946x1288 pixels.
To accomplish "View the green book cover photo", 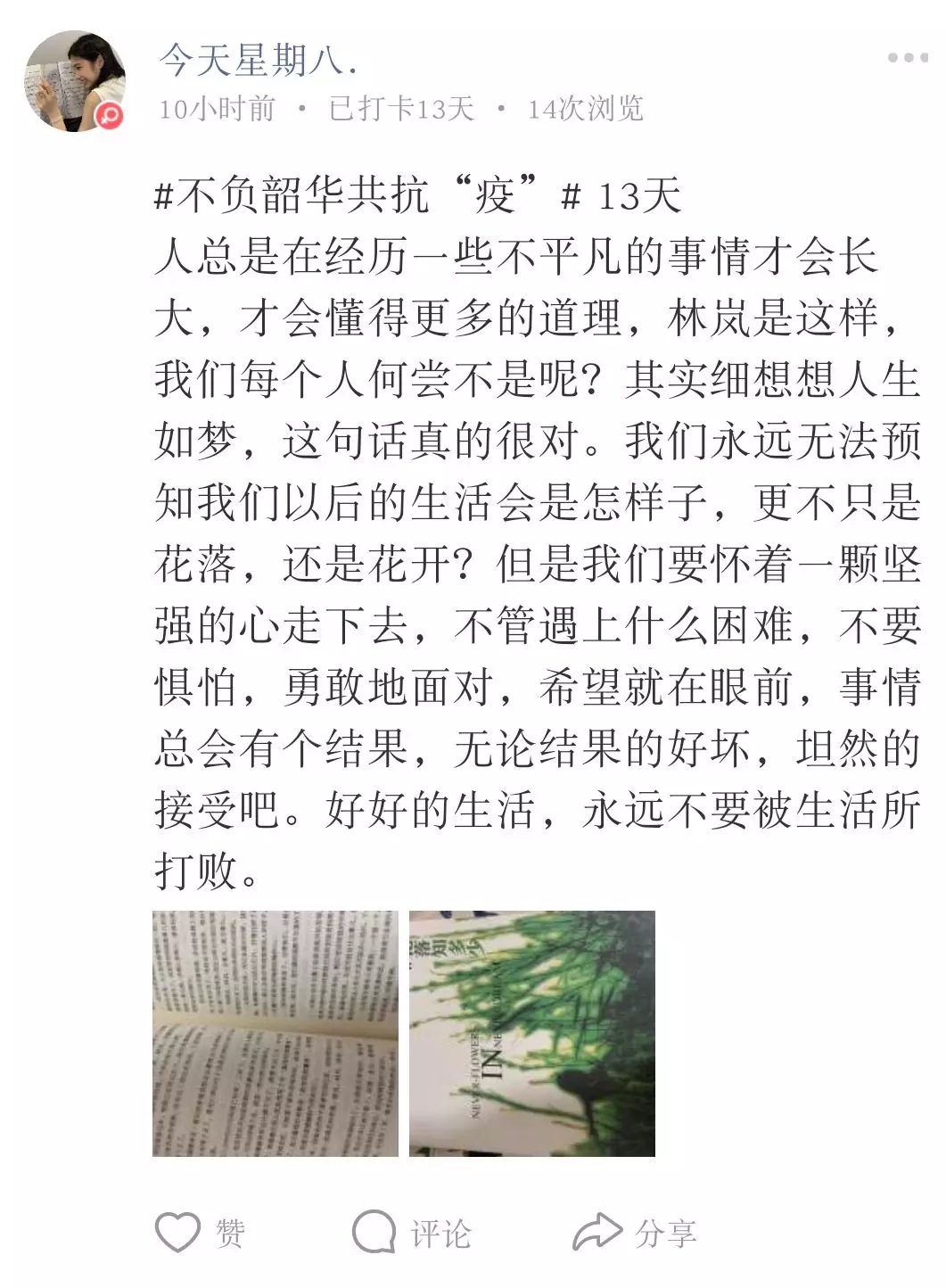I will point(532,1033).
